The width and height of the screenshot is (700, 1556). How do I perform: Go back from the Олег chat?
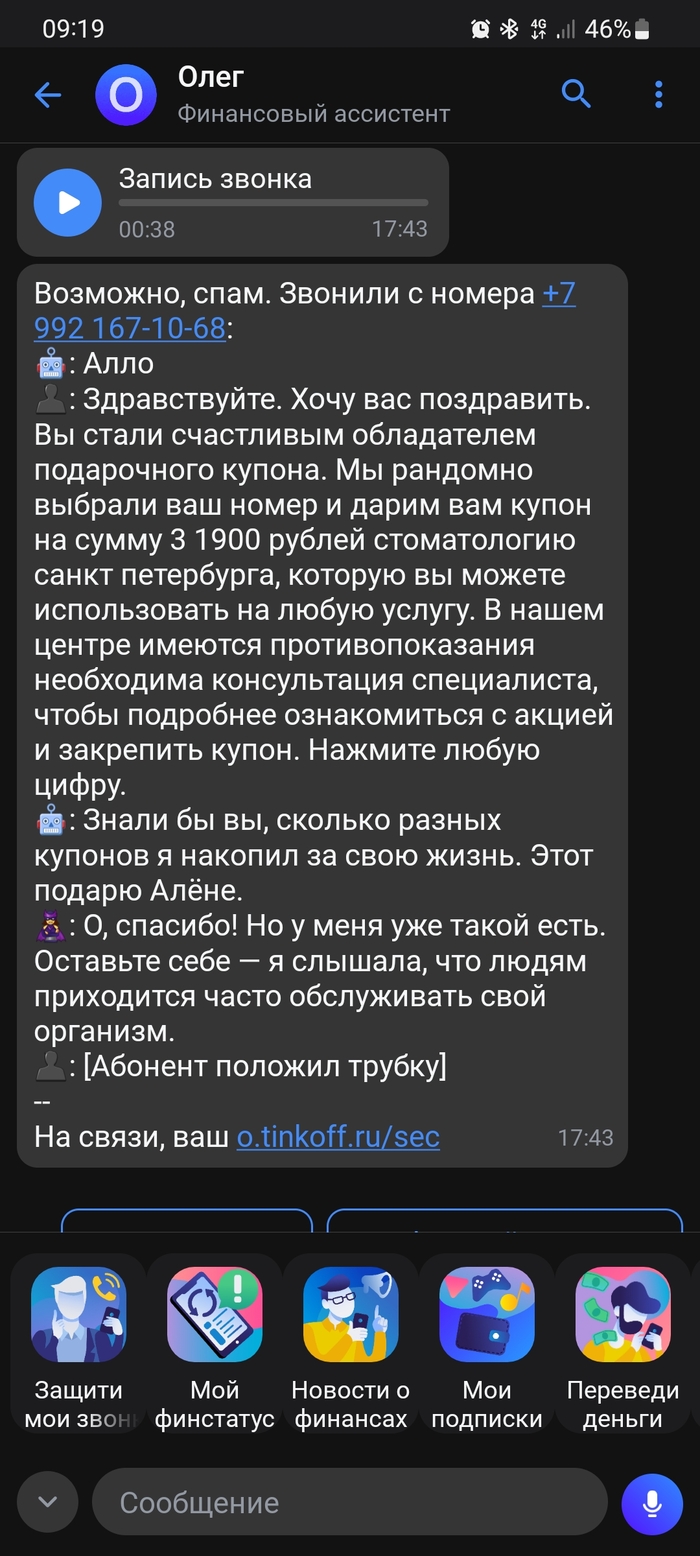tap(47, 95)
